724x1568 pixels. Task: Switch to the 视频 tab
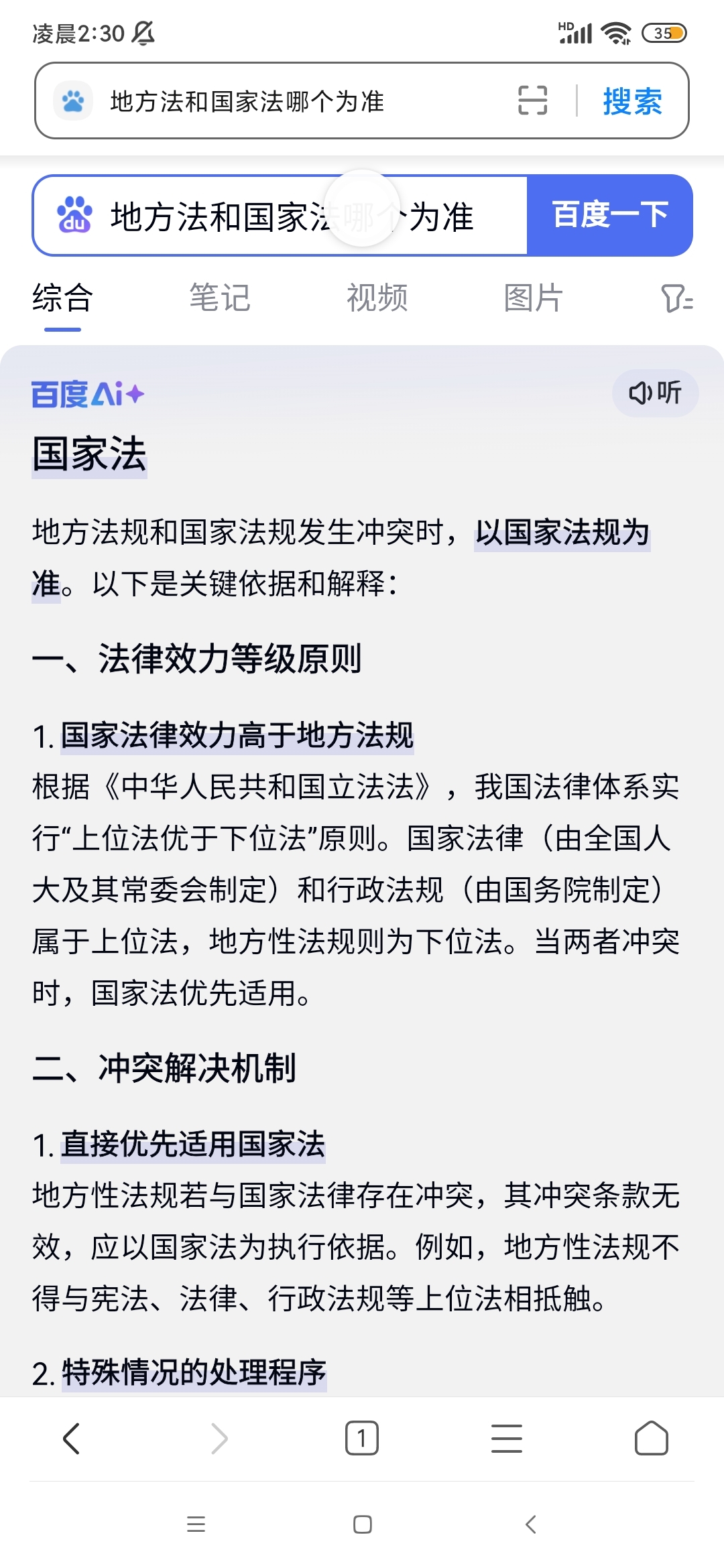point(377,298)
